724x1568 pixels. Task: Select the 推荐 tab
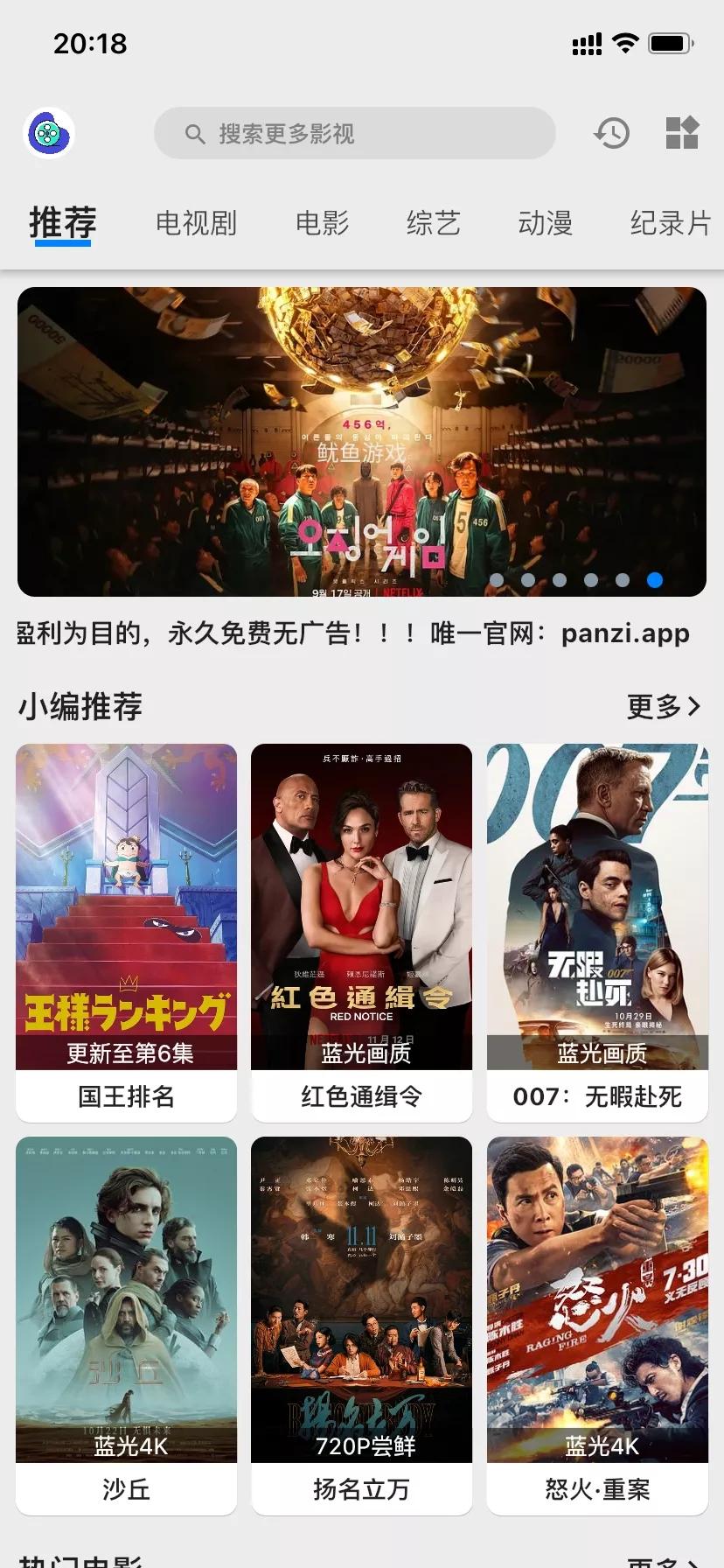(63, 223)
